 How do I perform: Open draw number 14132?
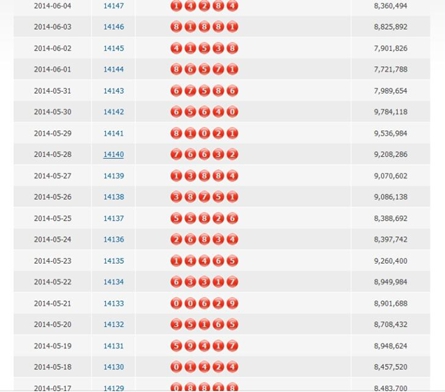click(x=114, y=324)
